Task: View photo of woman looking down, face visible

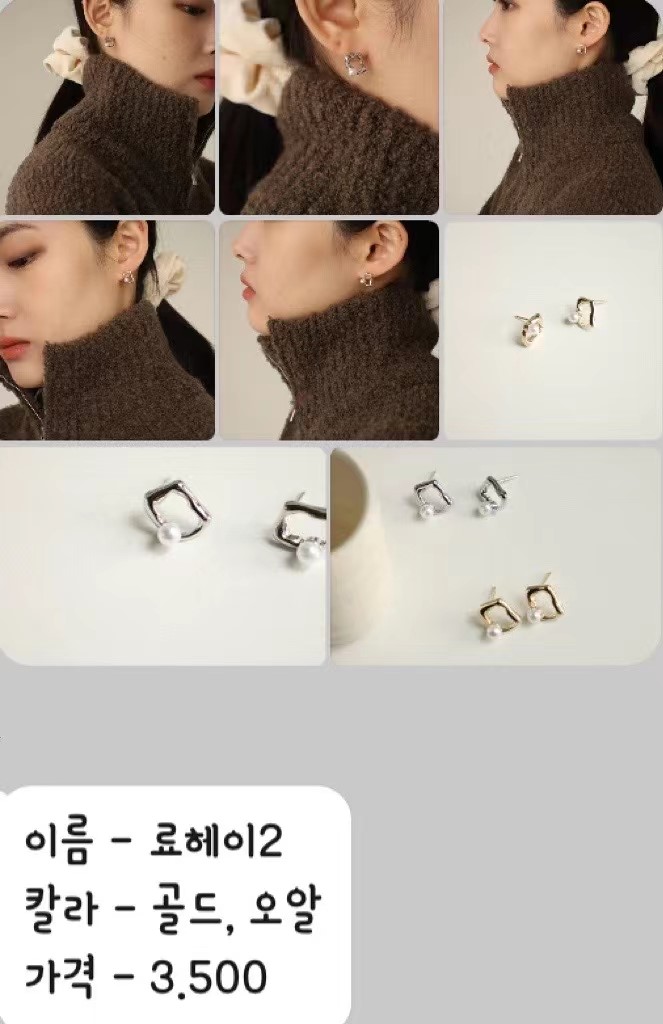Action: (x=107, y=330)
